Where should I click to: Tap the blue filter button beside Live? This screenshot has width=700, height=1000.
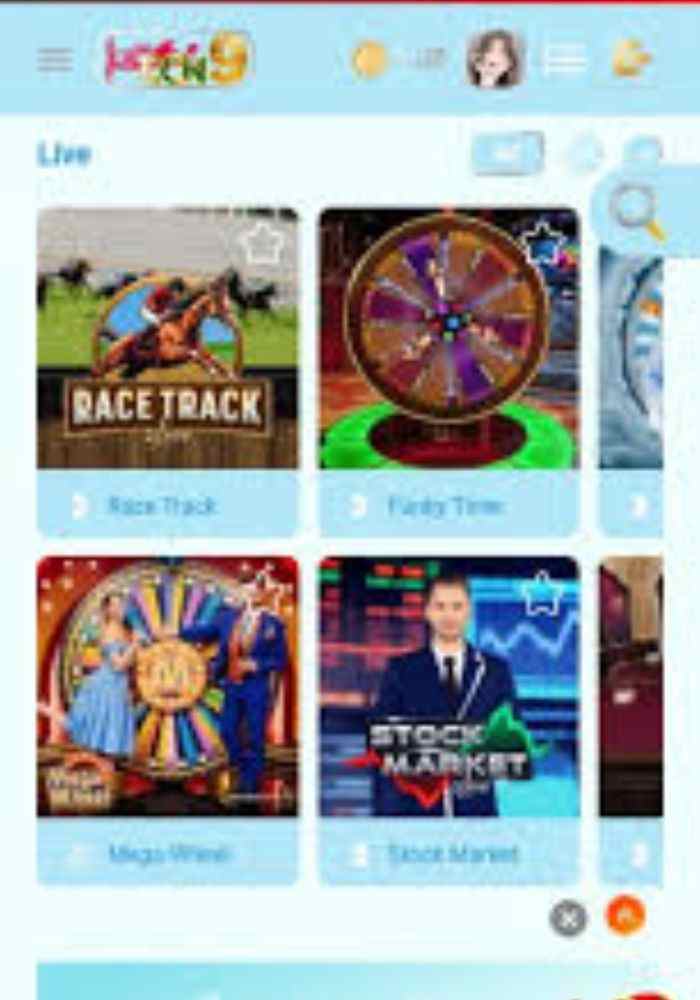click(x=508, y=153)
